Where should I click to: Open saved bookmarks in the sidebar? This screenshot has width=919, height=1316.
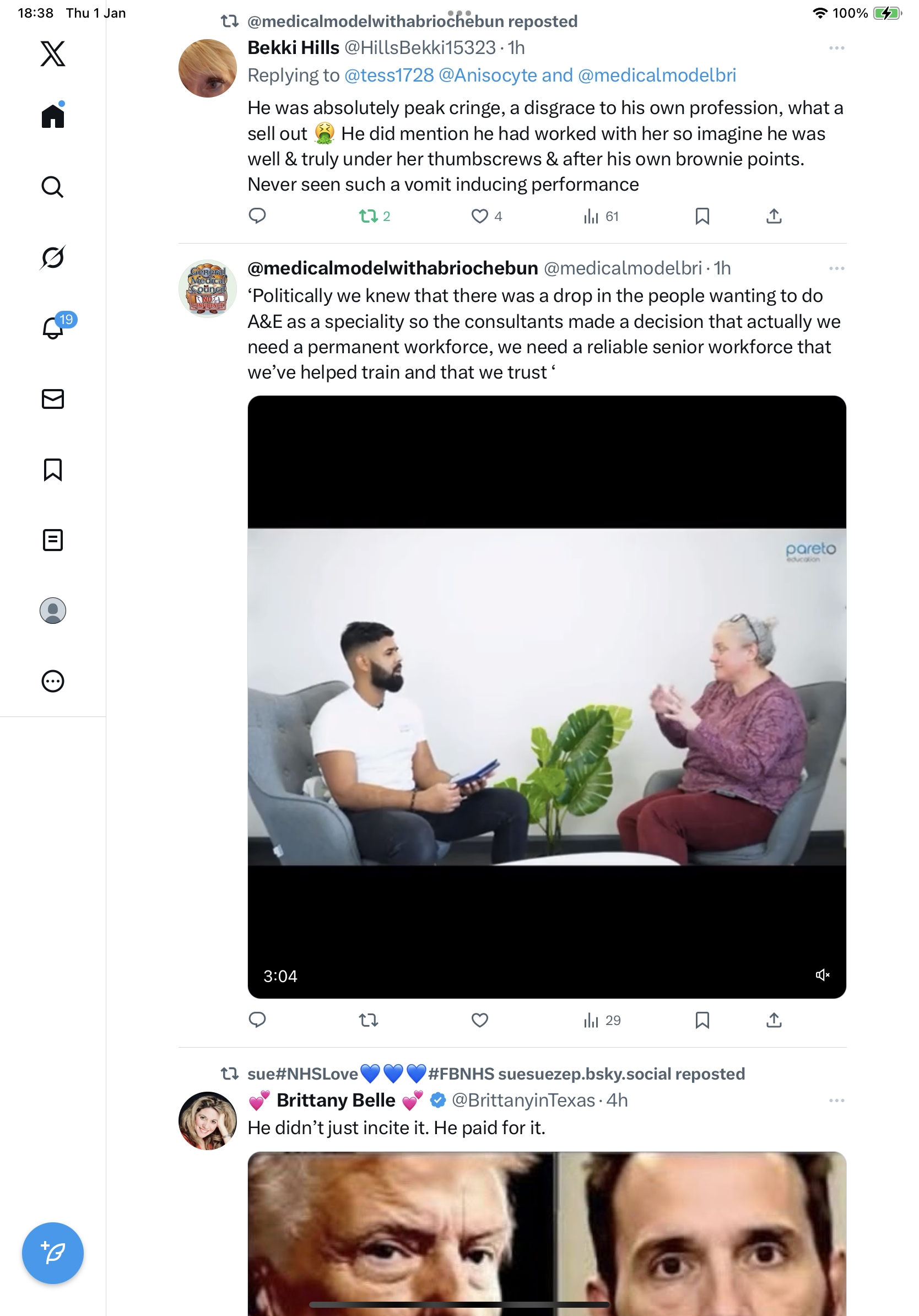point(53,470)
